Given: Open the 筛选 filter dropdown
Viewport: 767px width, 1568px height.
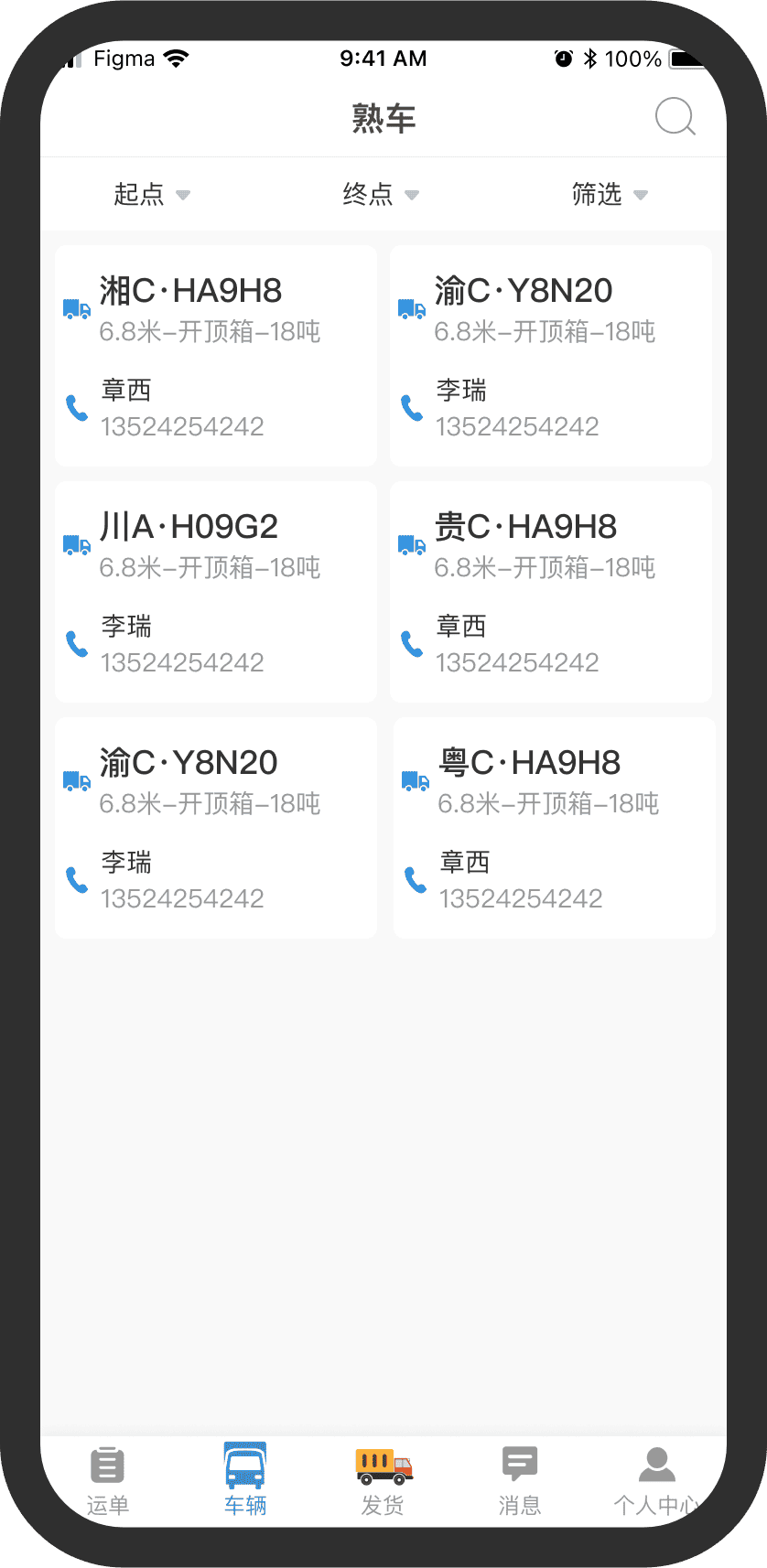Looking at the screenshot, I should [x=609, y=194].
